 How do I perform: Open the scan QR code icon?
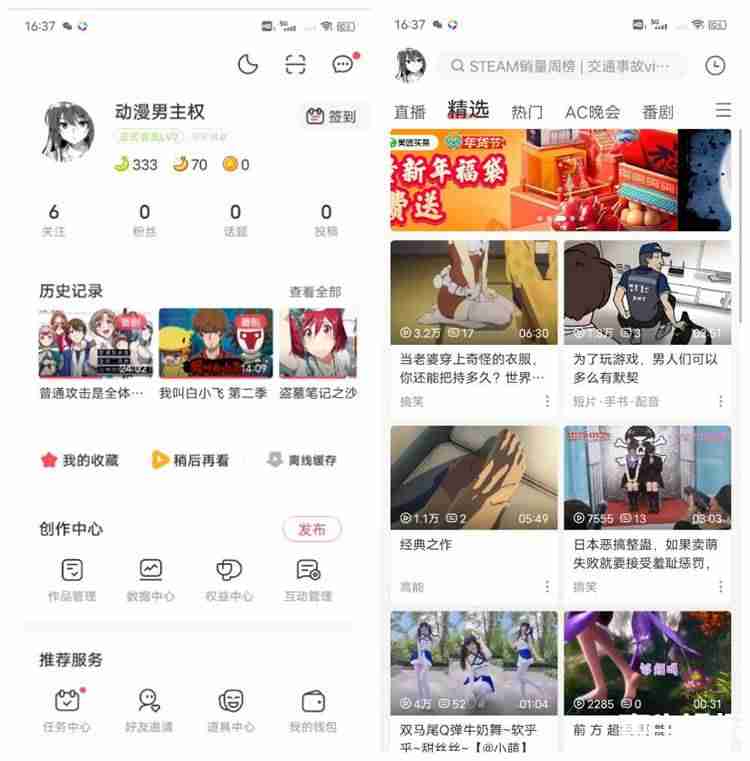click(295, 65)
